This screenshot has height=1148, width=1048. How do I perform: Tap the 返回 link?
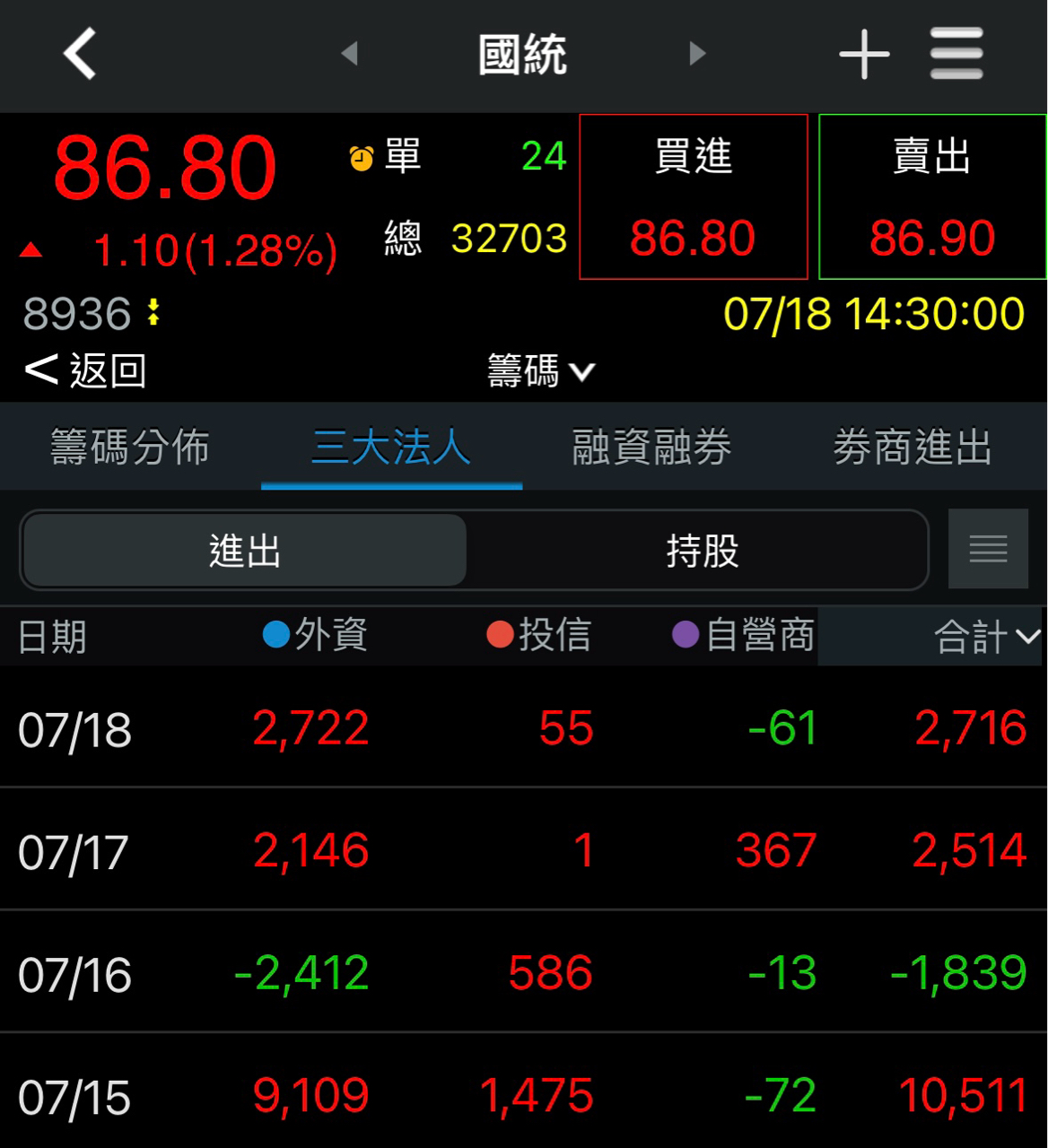(86, 370)
